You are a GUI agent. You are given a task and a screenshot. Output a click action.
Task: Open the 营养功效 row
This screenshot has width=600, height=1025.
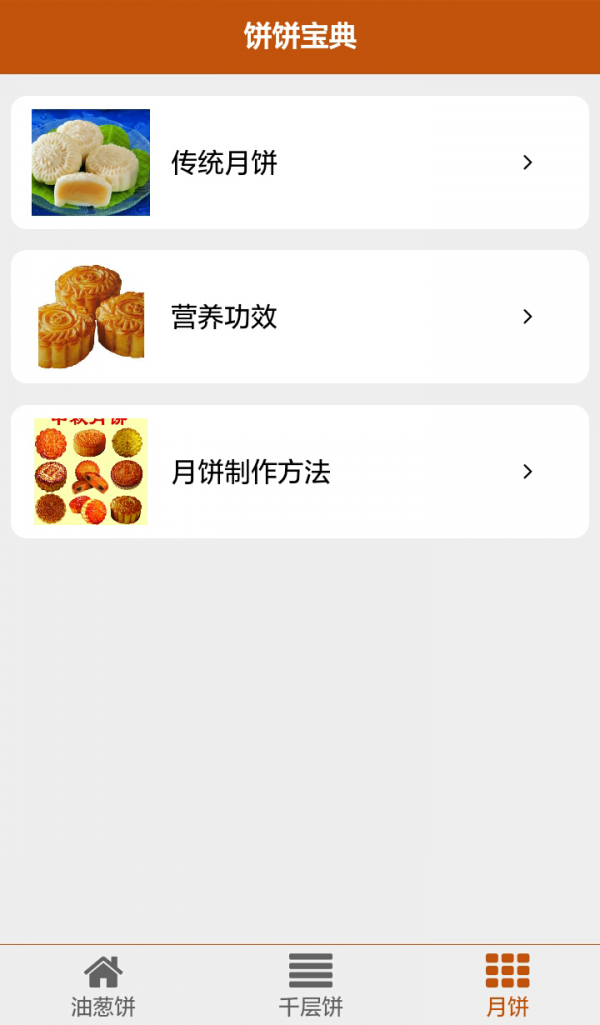coord(300,317)
